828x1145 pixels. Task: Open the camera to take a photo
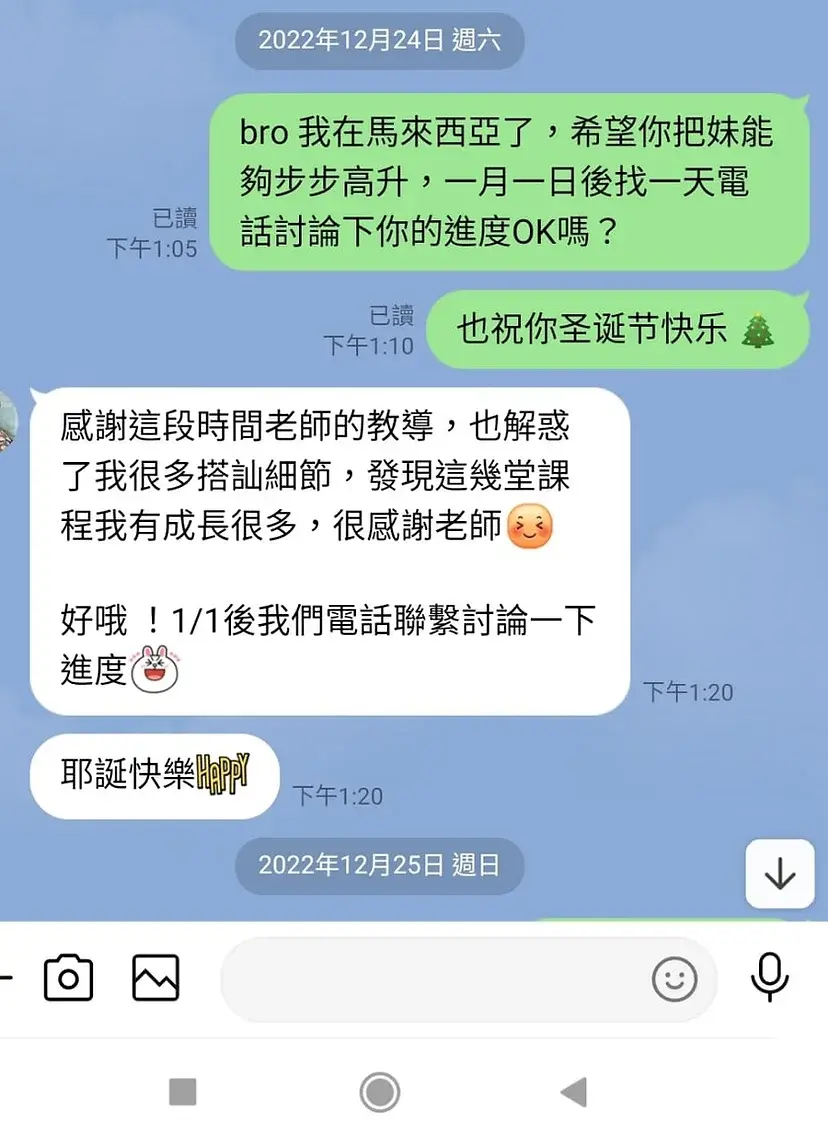68,978
